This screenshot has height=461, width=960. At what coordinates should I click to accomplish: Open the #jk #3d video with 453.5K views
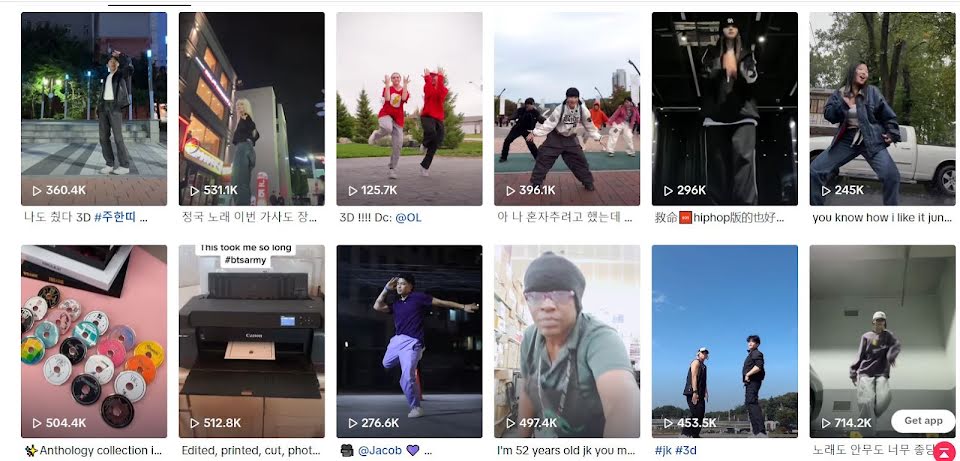[x=725, y=340]
